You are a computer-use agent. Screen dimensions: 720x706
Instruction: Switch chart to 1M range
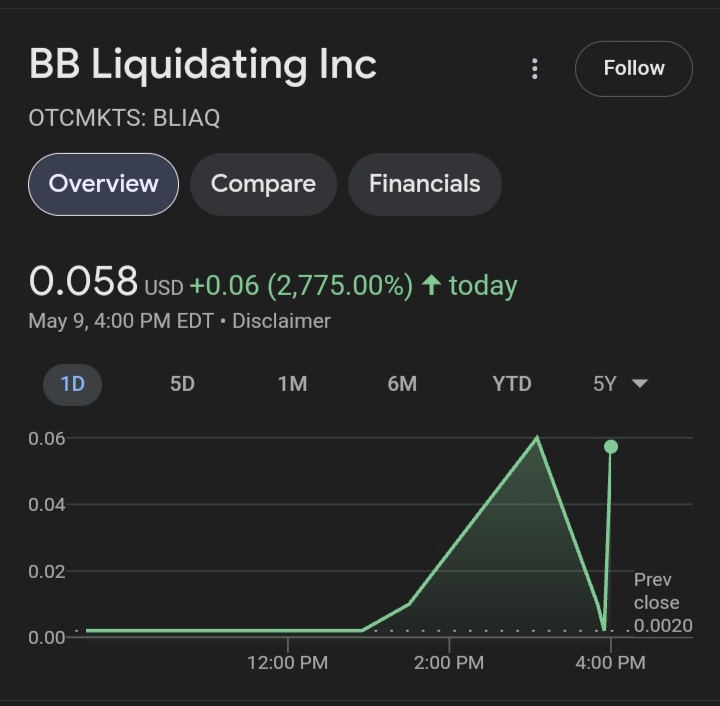[292, 384]
